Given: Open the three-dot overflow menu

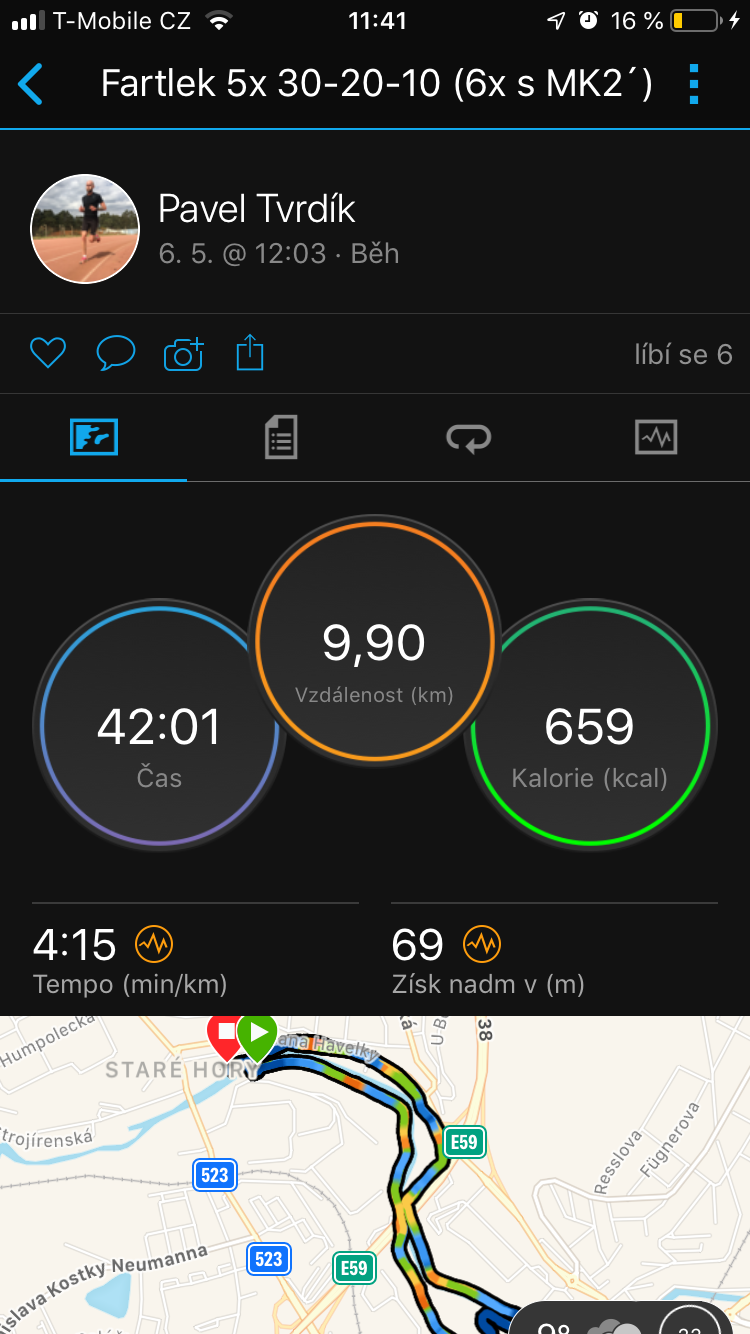Looking at the screenshot, I should [695, 85].
